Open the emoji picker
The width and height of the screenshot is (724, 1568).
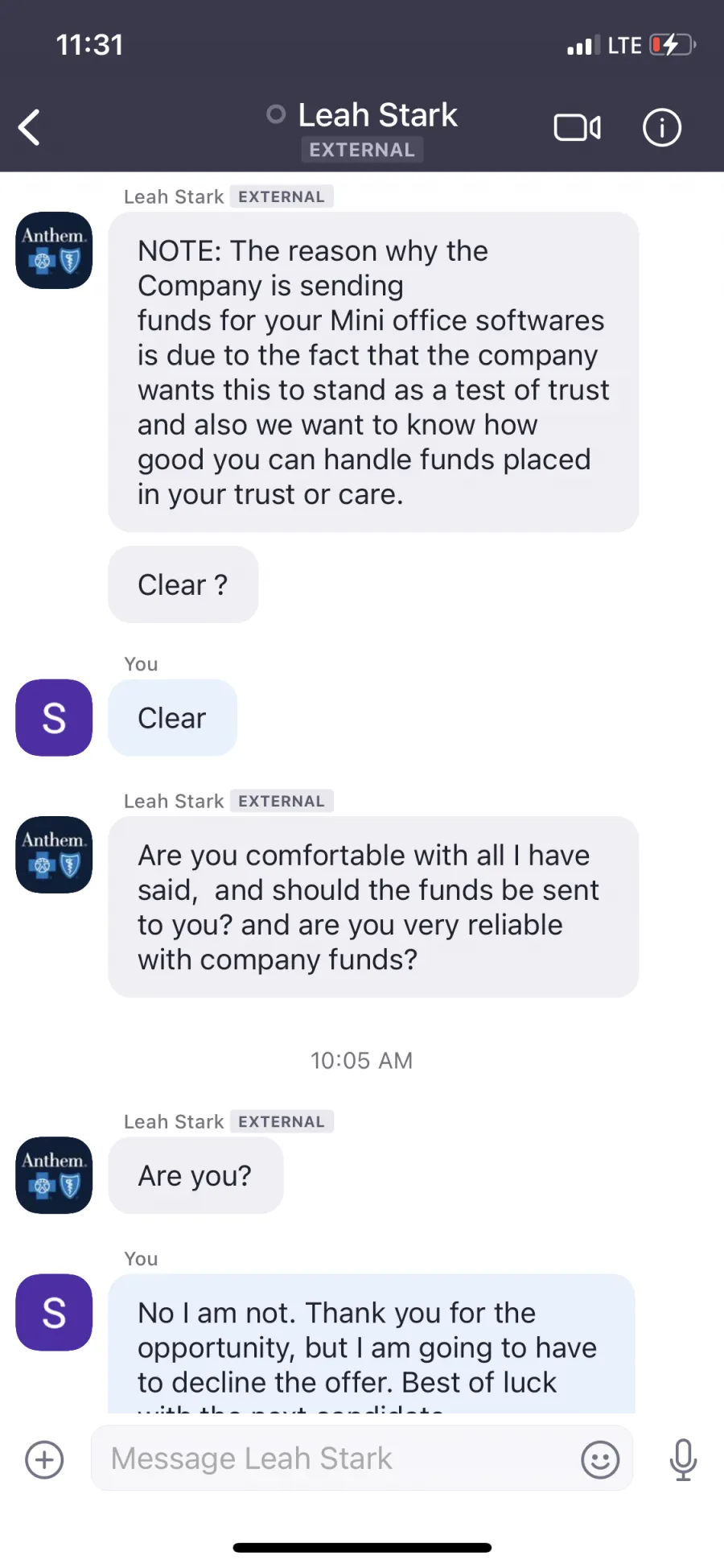click(x=600, y=1459)
